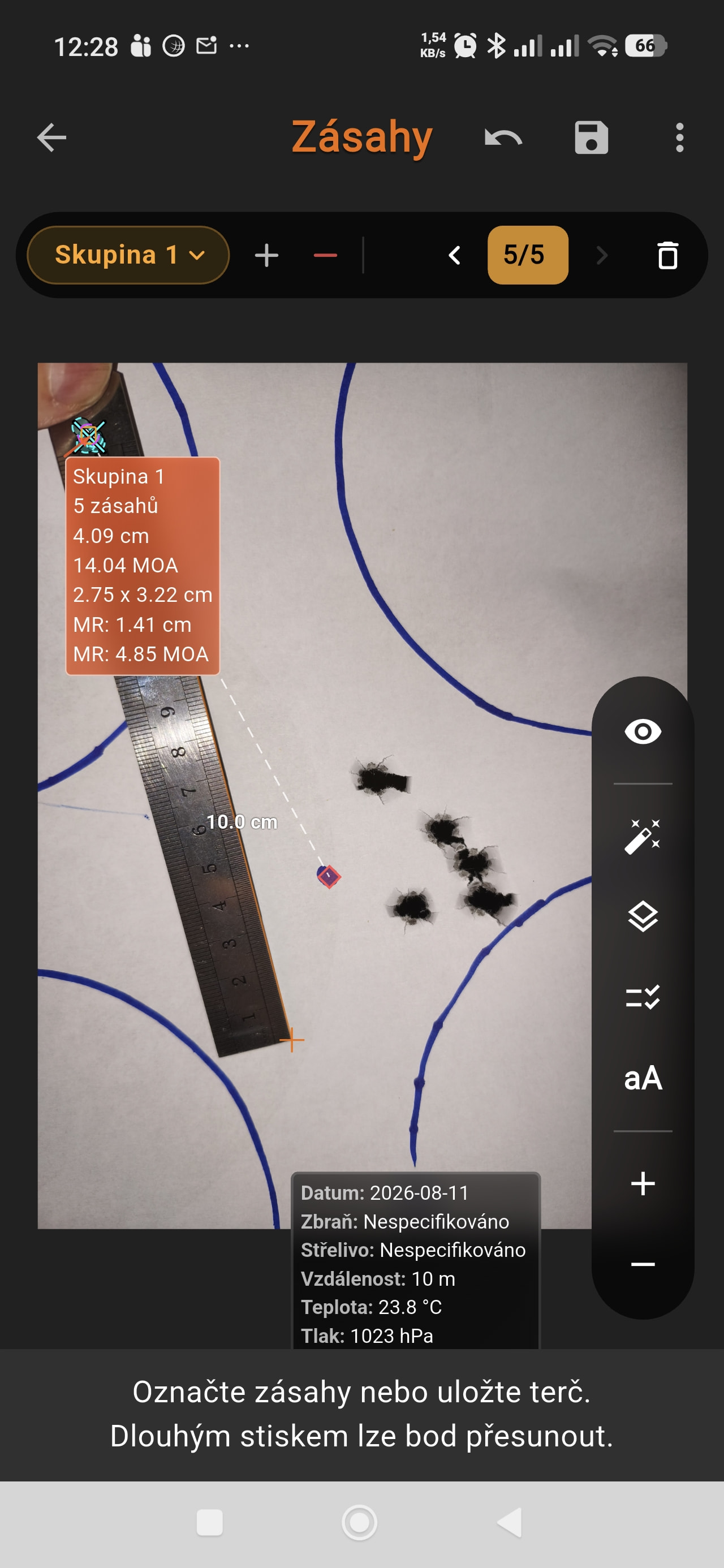724x1568 pixels.
Task: Open the checklist options icon
Action: pos(643,997)
